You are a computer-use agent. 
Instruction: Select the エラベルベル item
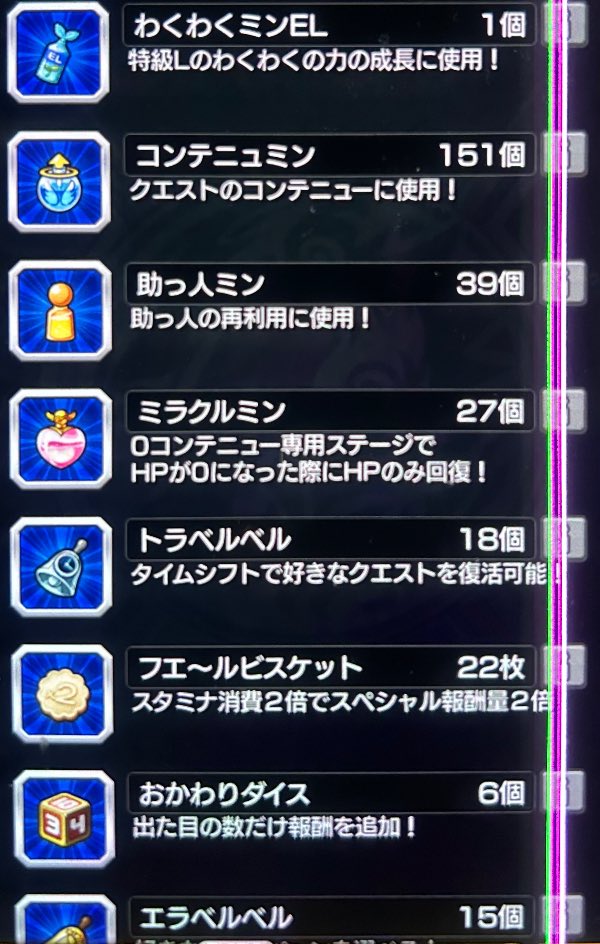click(330, 917)
